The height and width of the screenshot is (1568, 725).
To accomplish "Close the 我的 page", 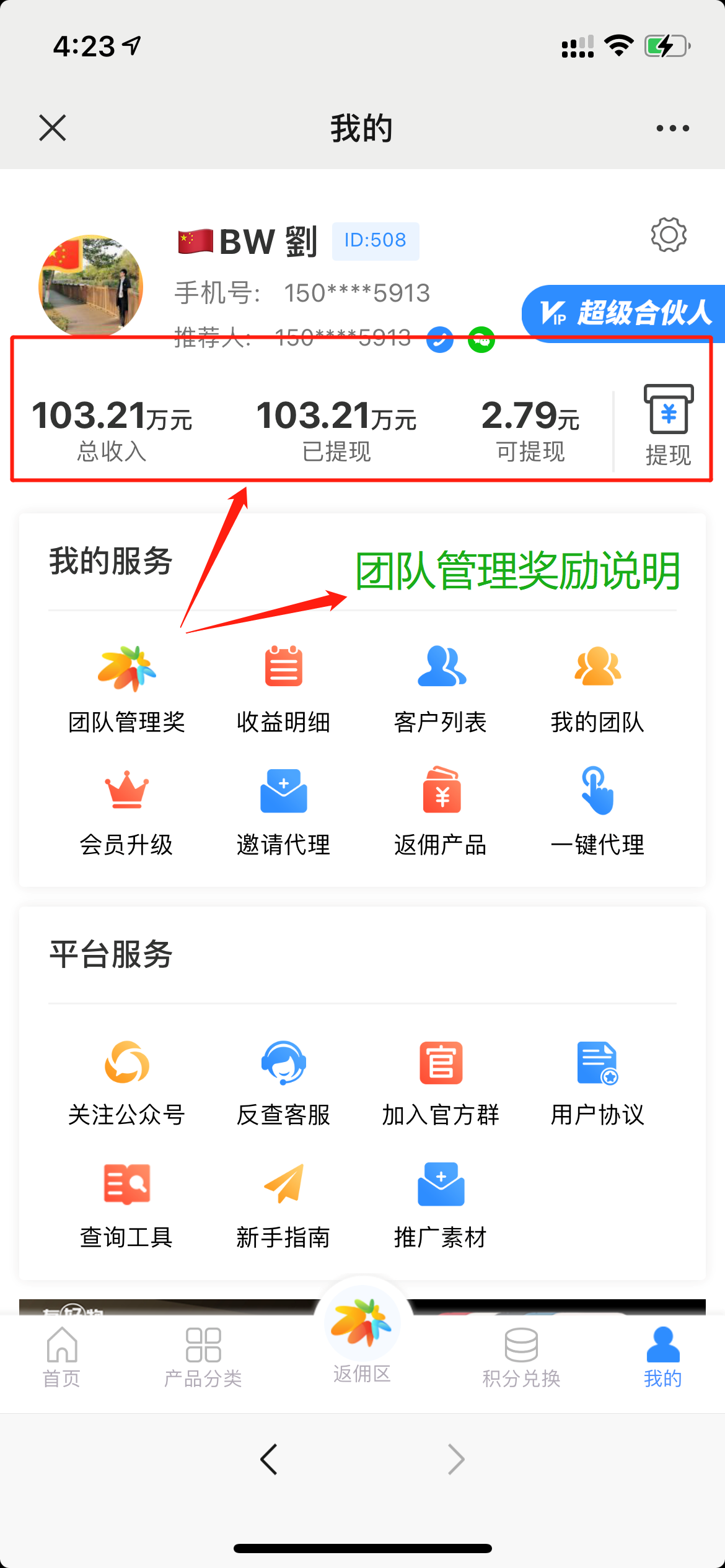I will click(53, 128).
